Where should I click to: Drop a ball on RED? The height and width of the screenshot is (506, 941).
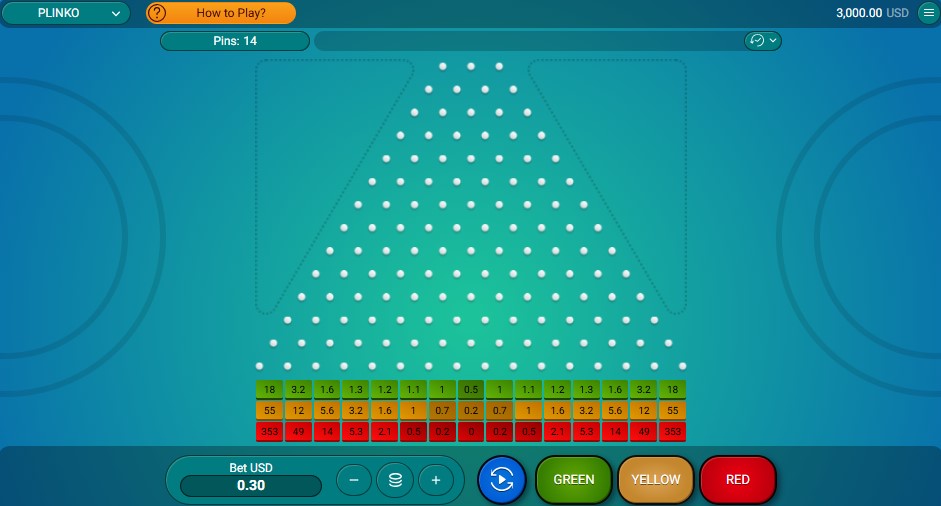tap(738, 479)
